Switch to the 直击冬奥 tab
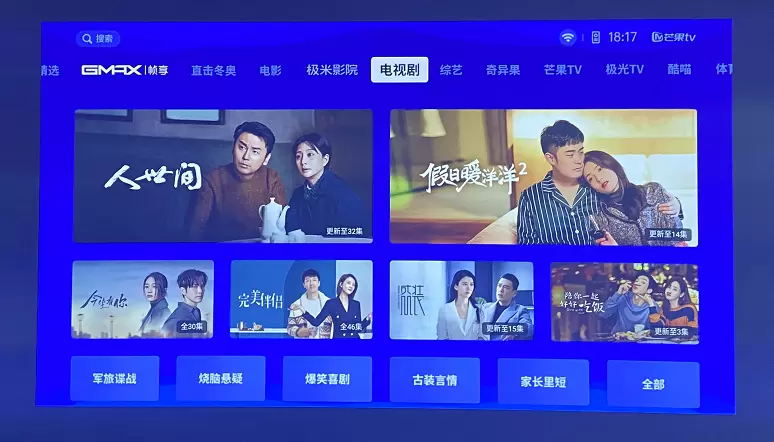 (213, 70)
